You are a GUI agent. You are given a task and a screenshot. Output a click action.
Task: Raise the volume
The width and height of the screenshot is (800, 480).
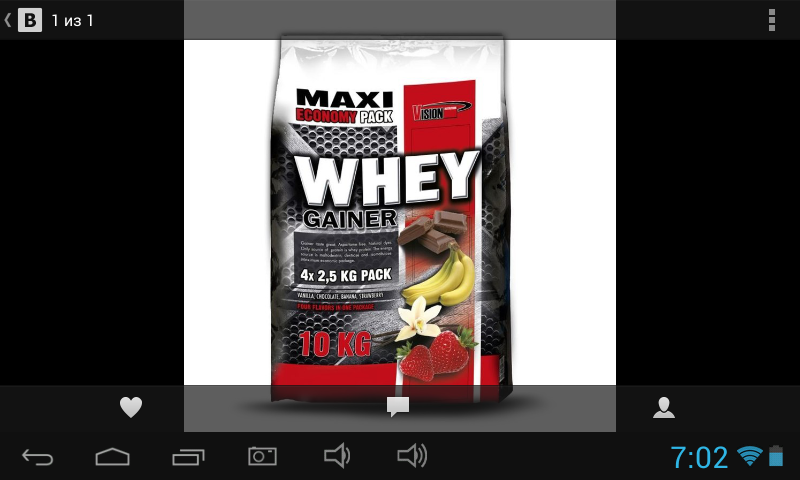click(x=412, y=457)
